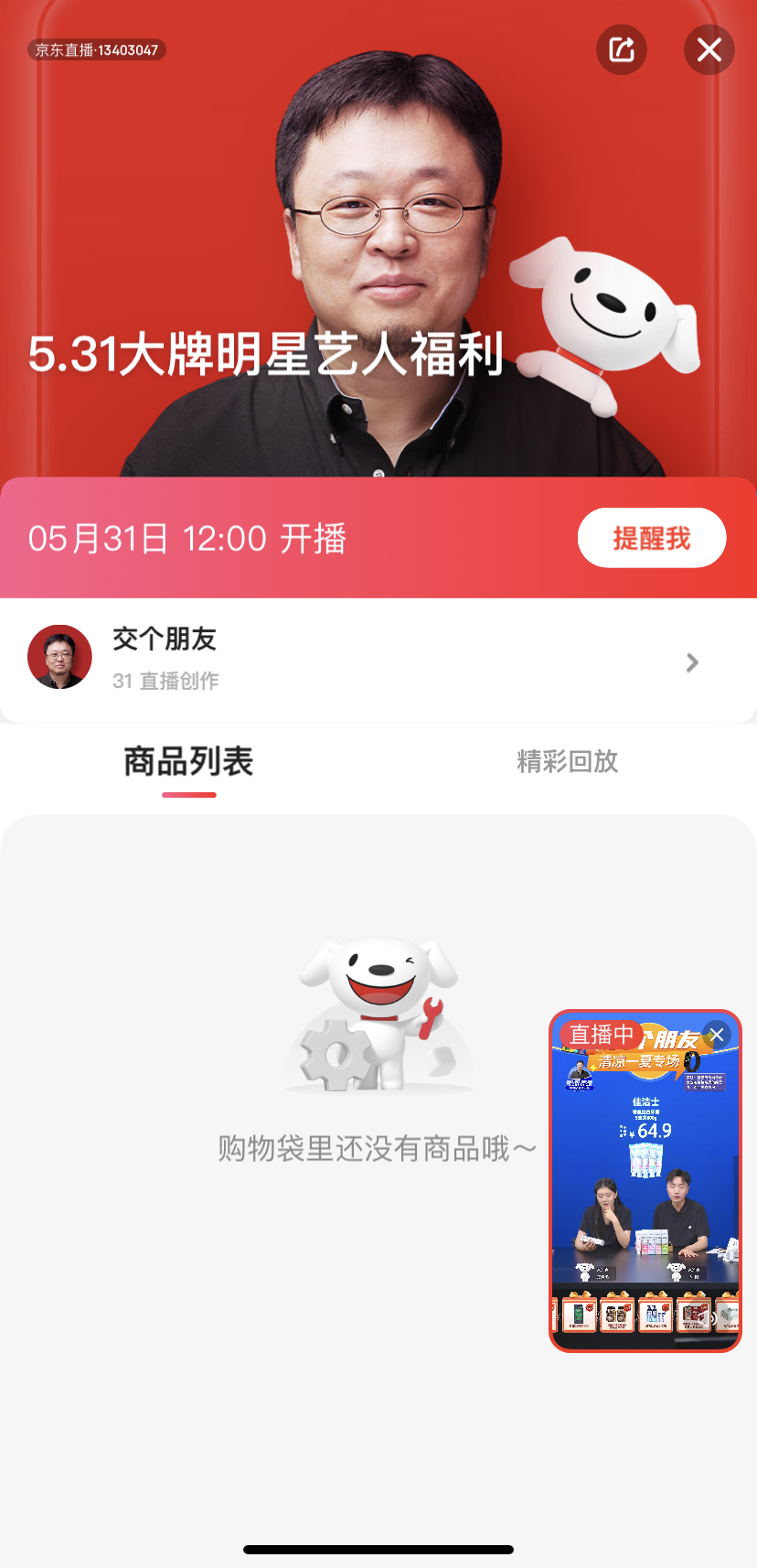
Task: Open the floating 直播中 live video
Action: point(645,1189)
